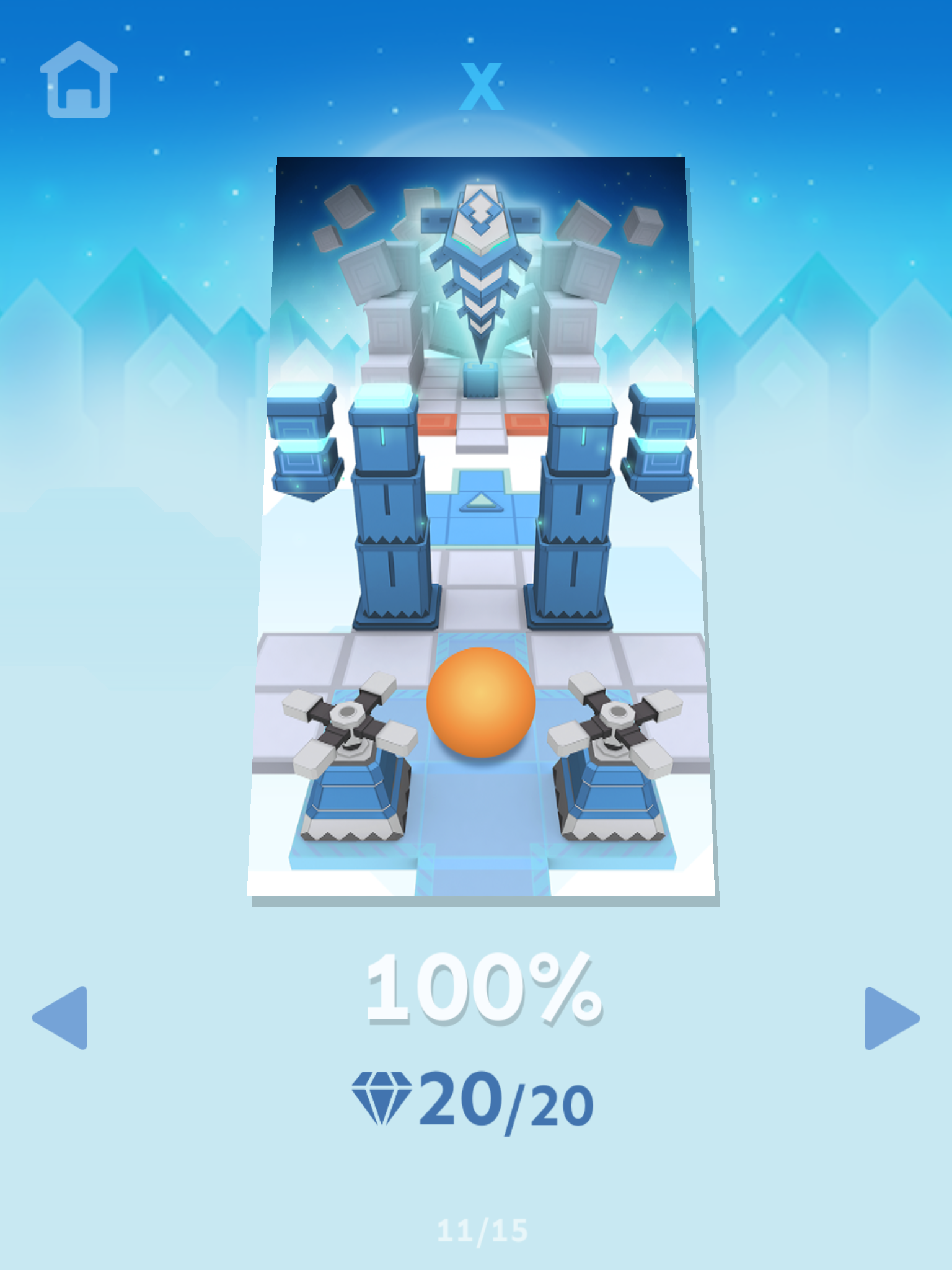Go to the home screen icon

79,79
